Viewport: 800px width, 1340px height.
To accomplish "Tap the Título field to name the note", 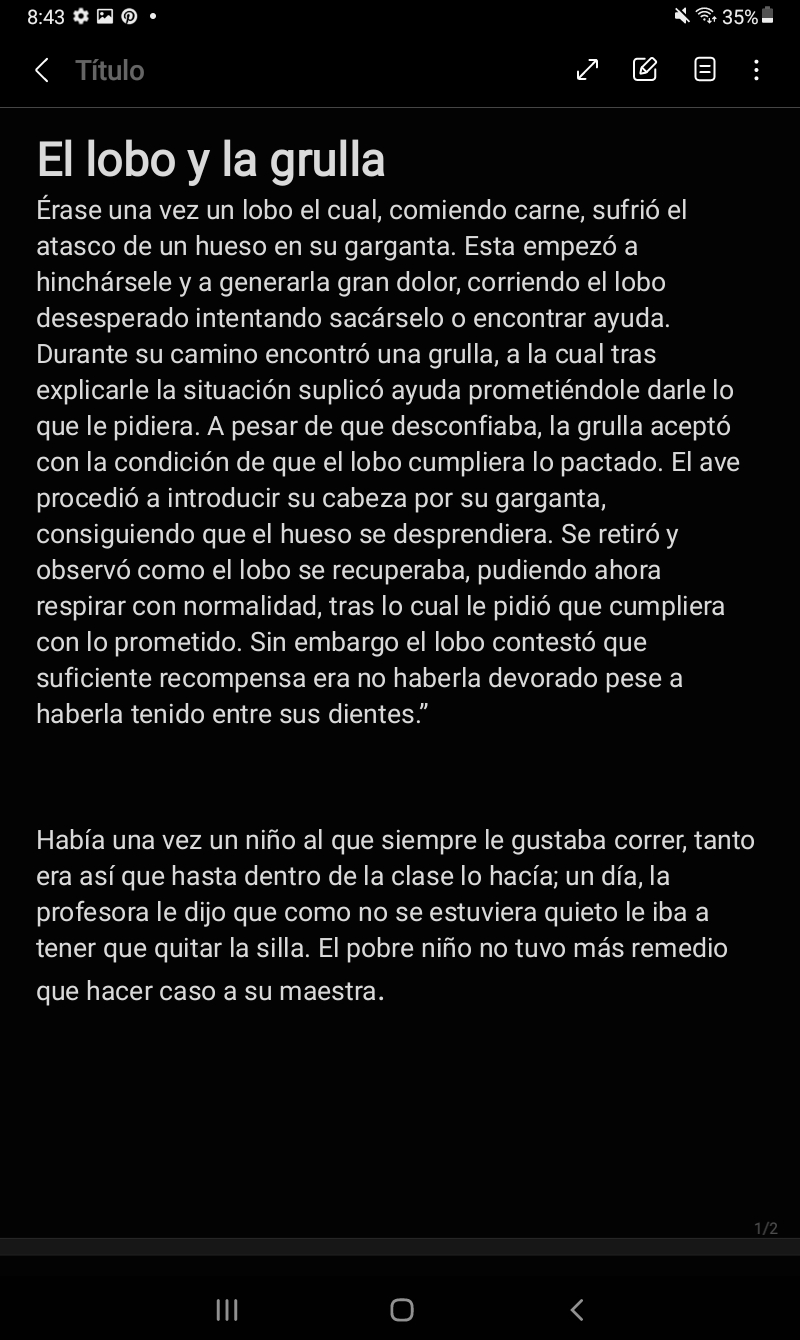I will tap(110, 70).
